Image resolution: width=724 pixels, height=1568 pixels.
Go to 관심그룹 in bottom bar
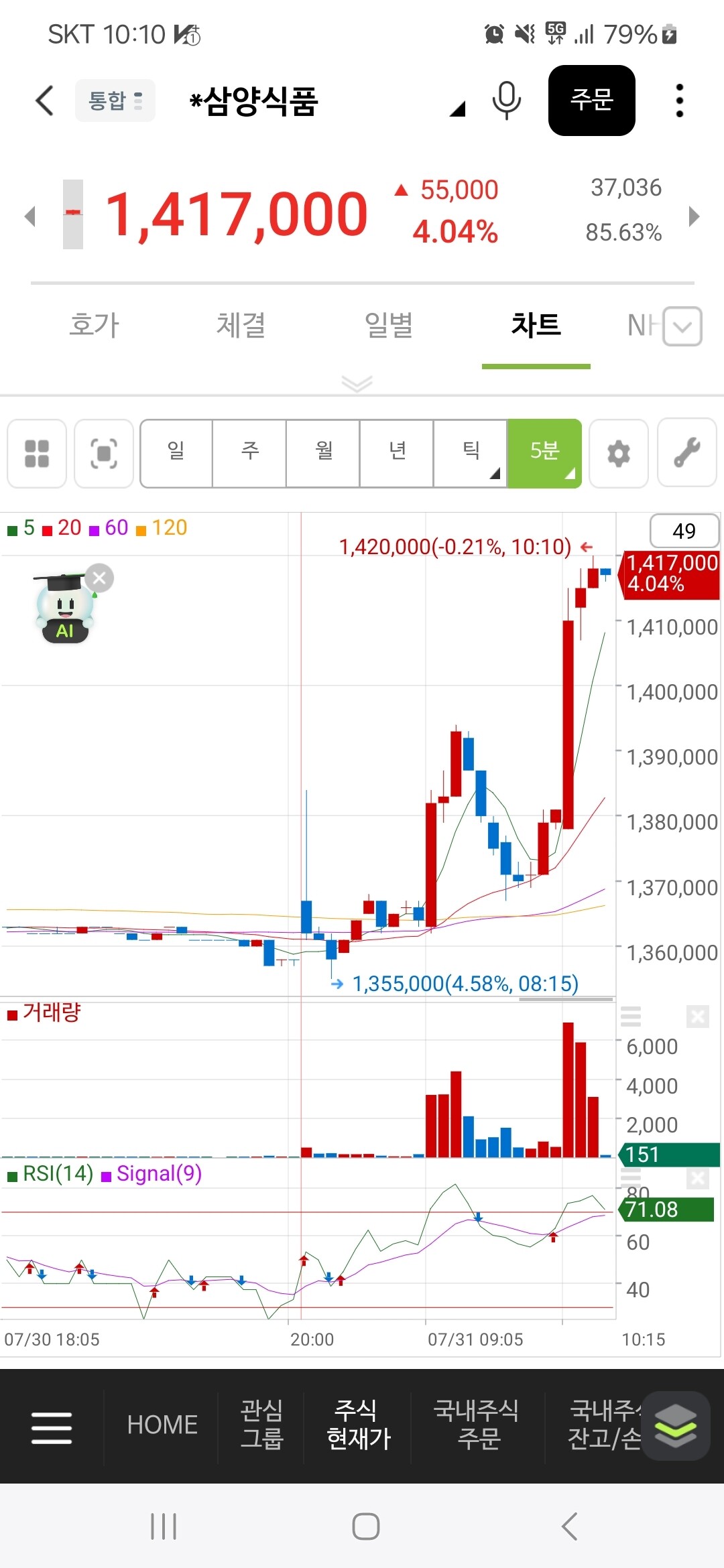261,1426
